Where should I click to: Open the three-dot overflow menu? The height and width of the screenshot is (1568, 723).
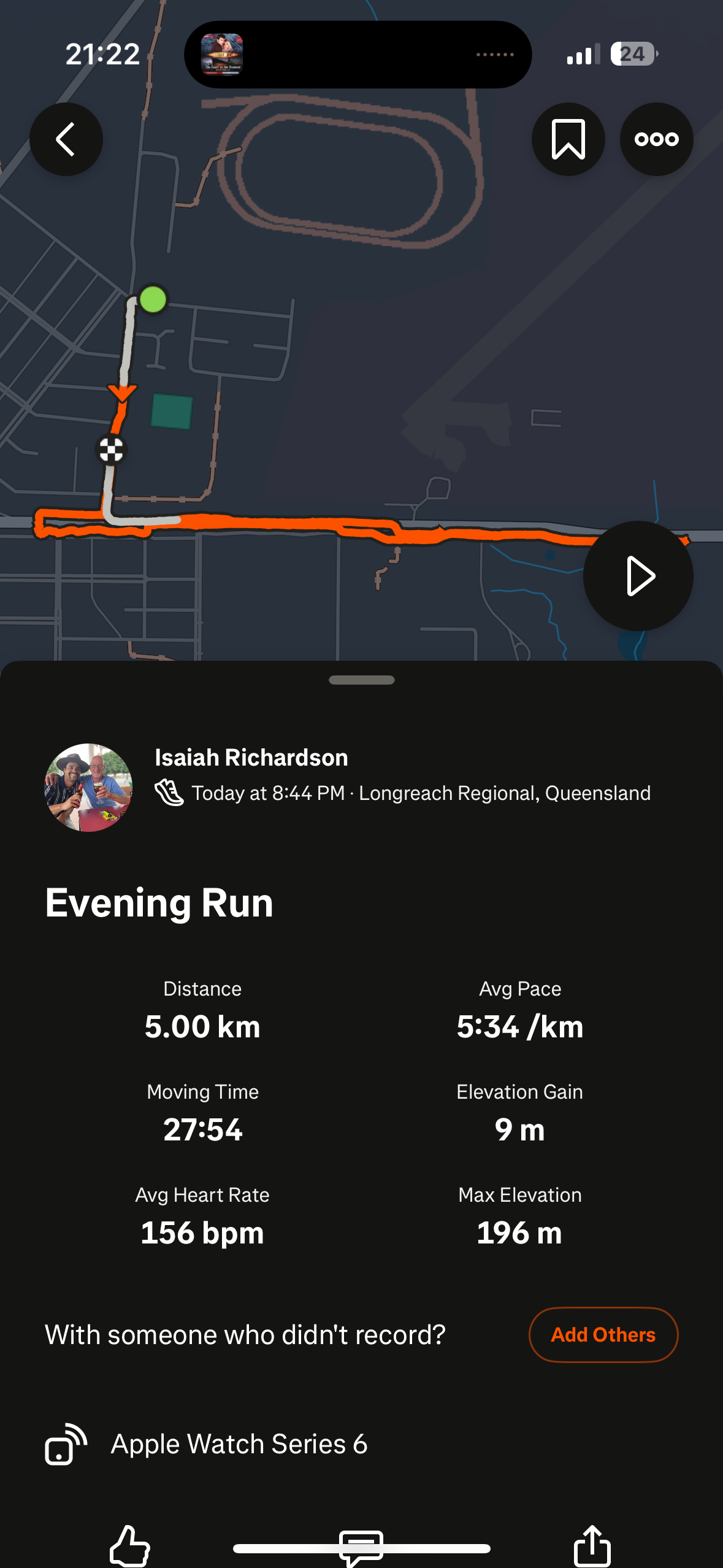pos(656,139)
